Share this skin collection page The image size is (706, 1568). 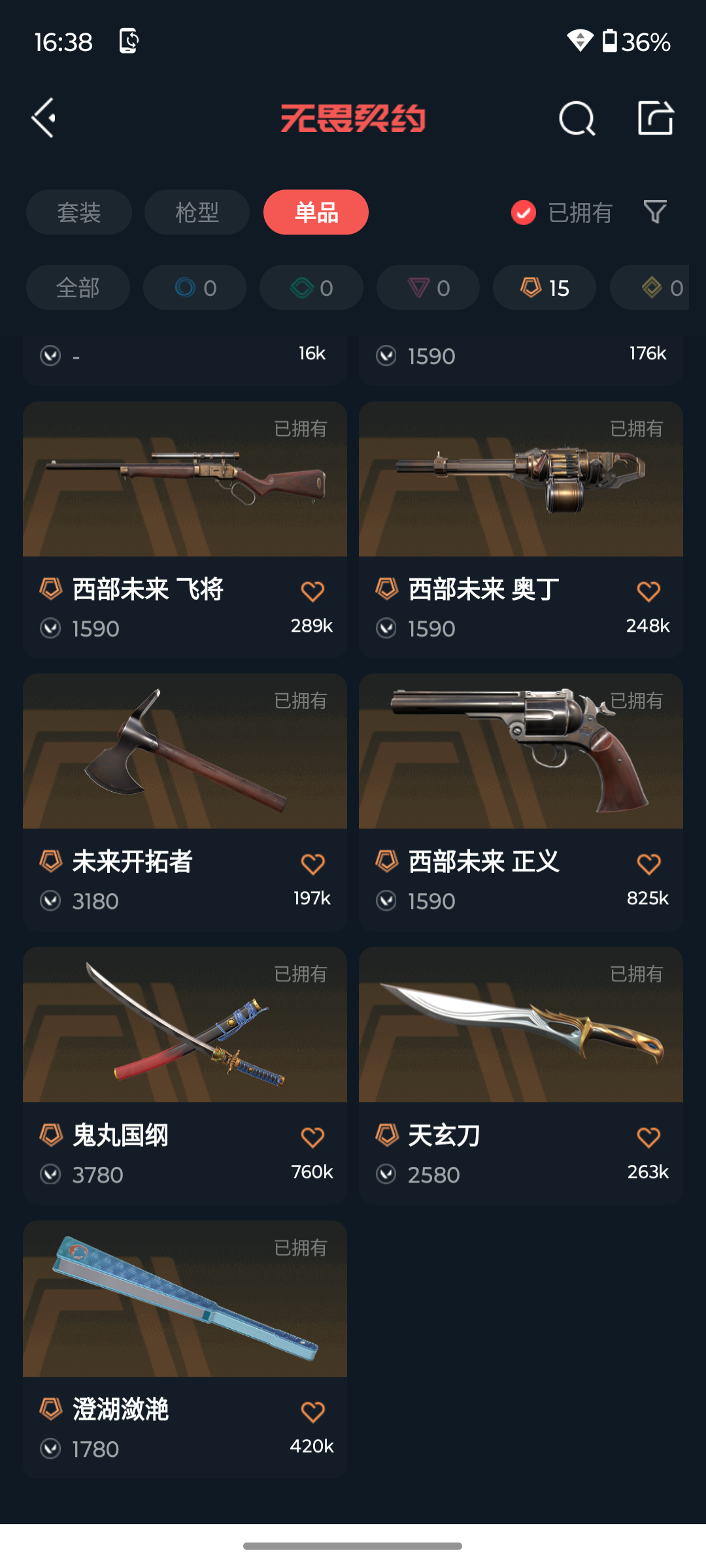(655, 118)
